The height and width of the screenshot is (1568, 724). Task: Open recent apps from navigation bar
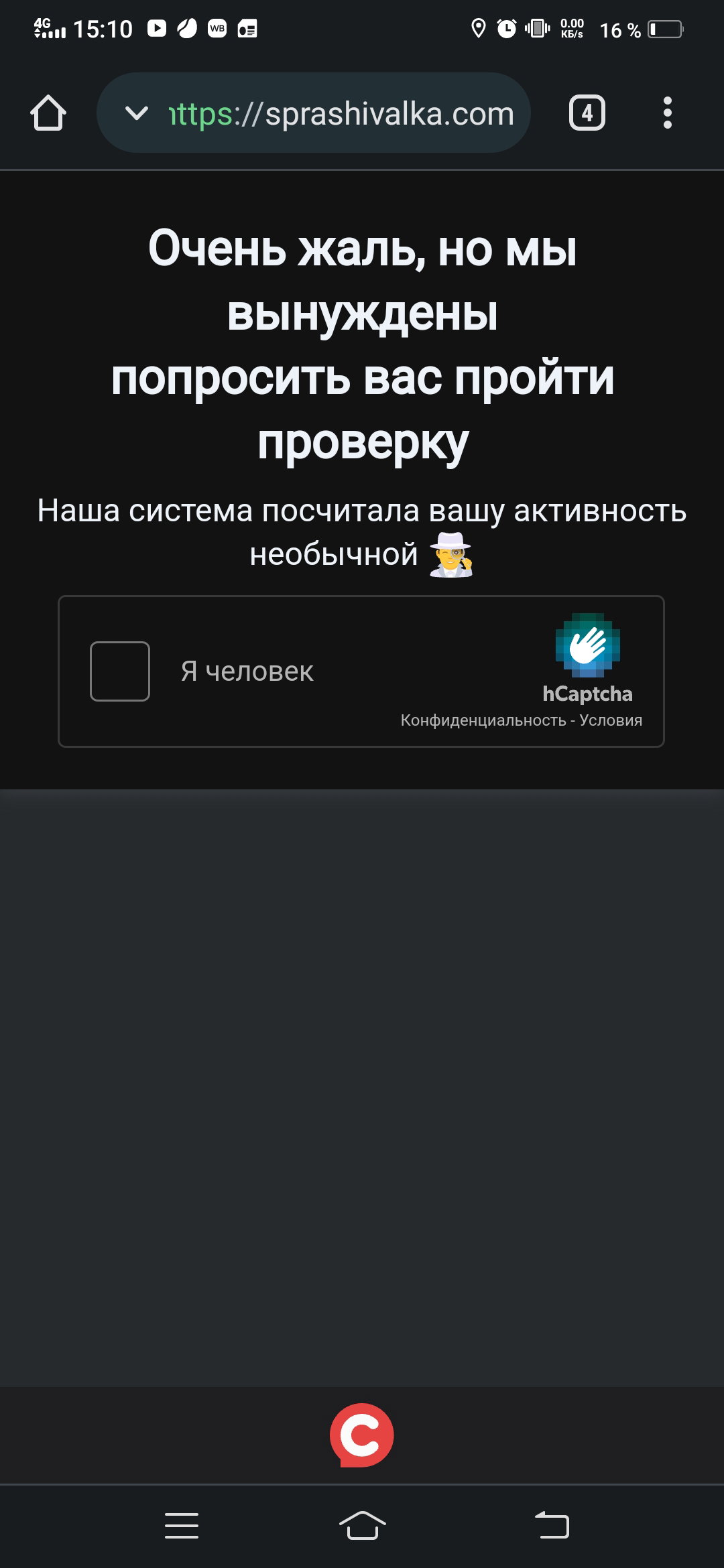(182, 1525)
